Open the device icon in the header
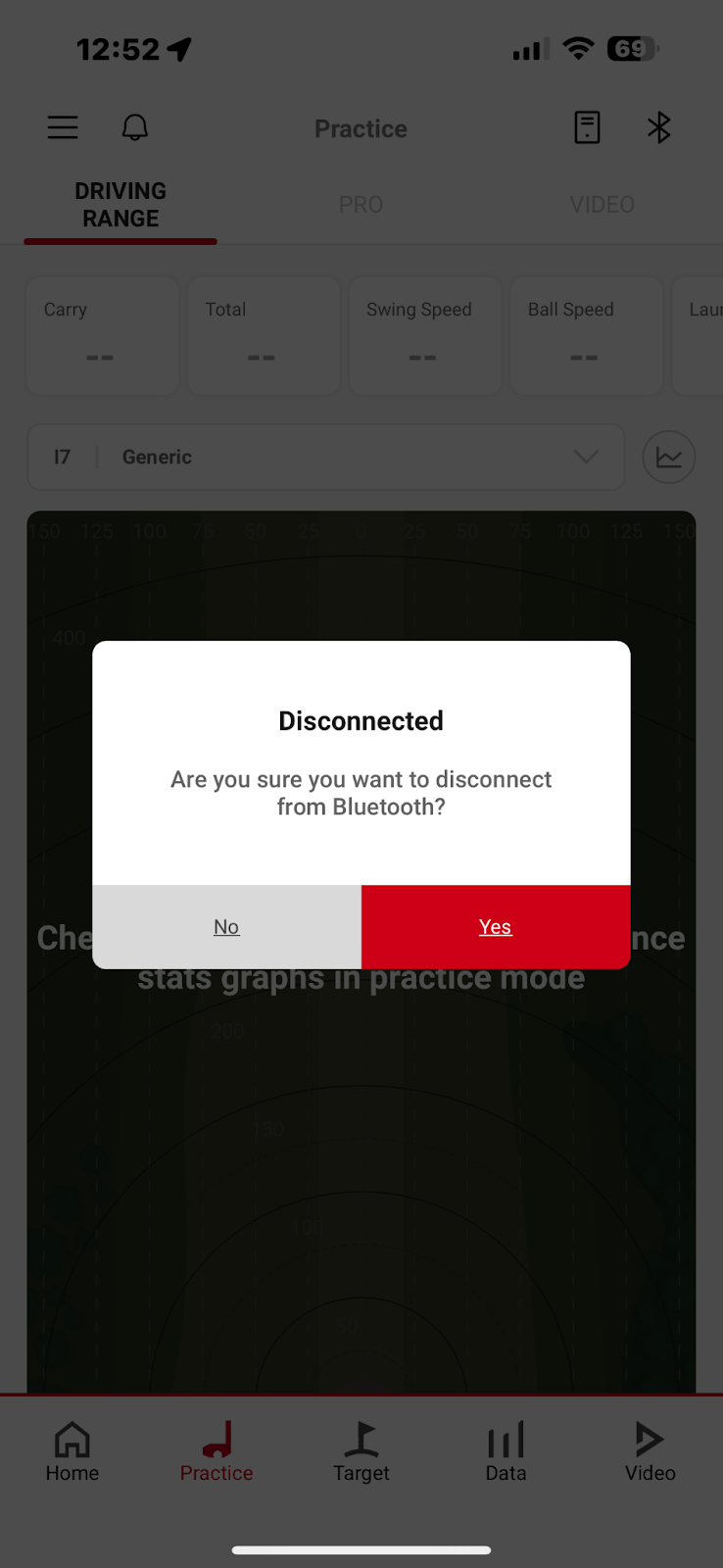The height and width of the screenshot is (1568, 723). (587, 127)
